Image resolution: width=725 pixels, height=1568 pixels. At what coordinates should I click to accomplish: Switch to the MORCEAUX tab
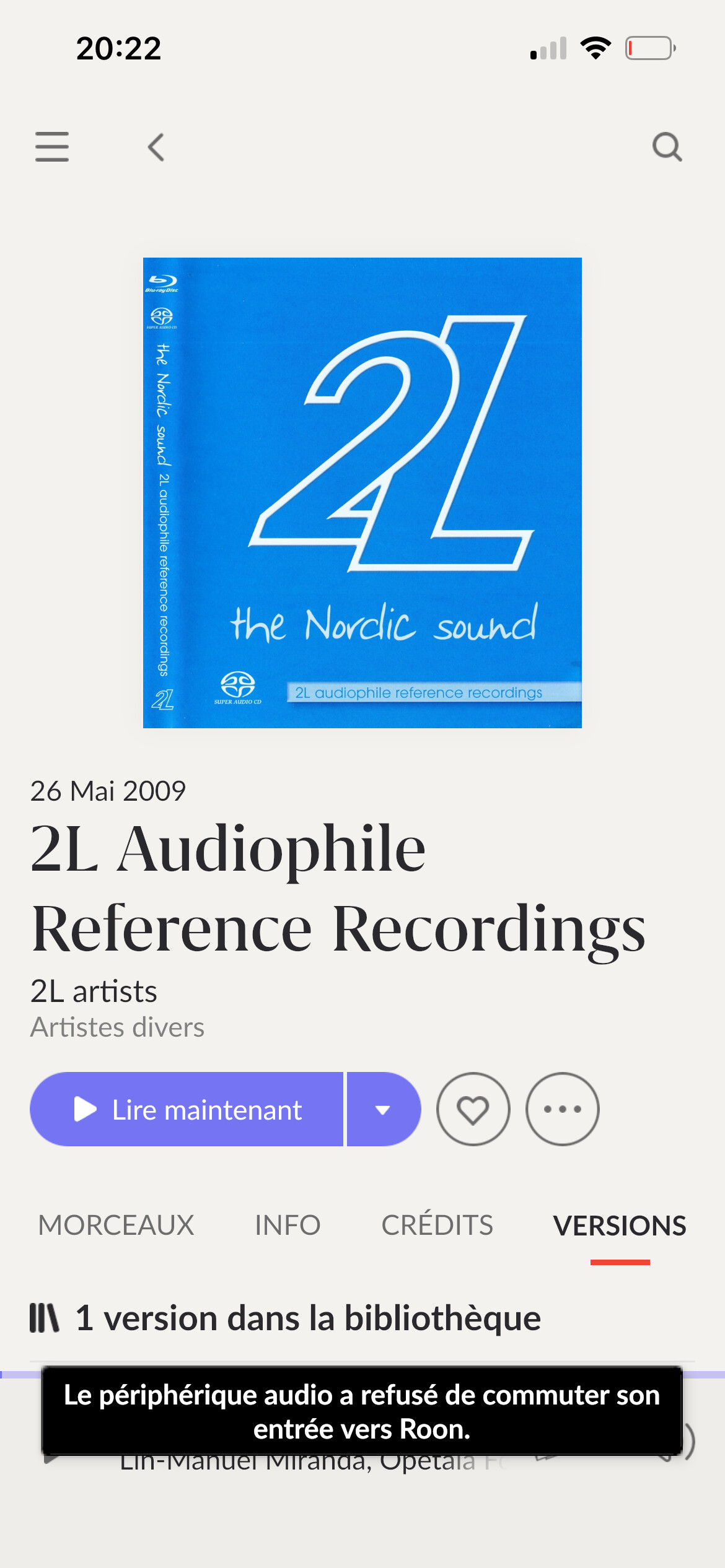[116, 1225]
